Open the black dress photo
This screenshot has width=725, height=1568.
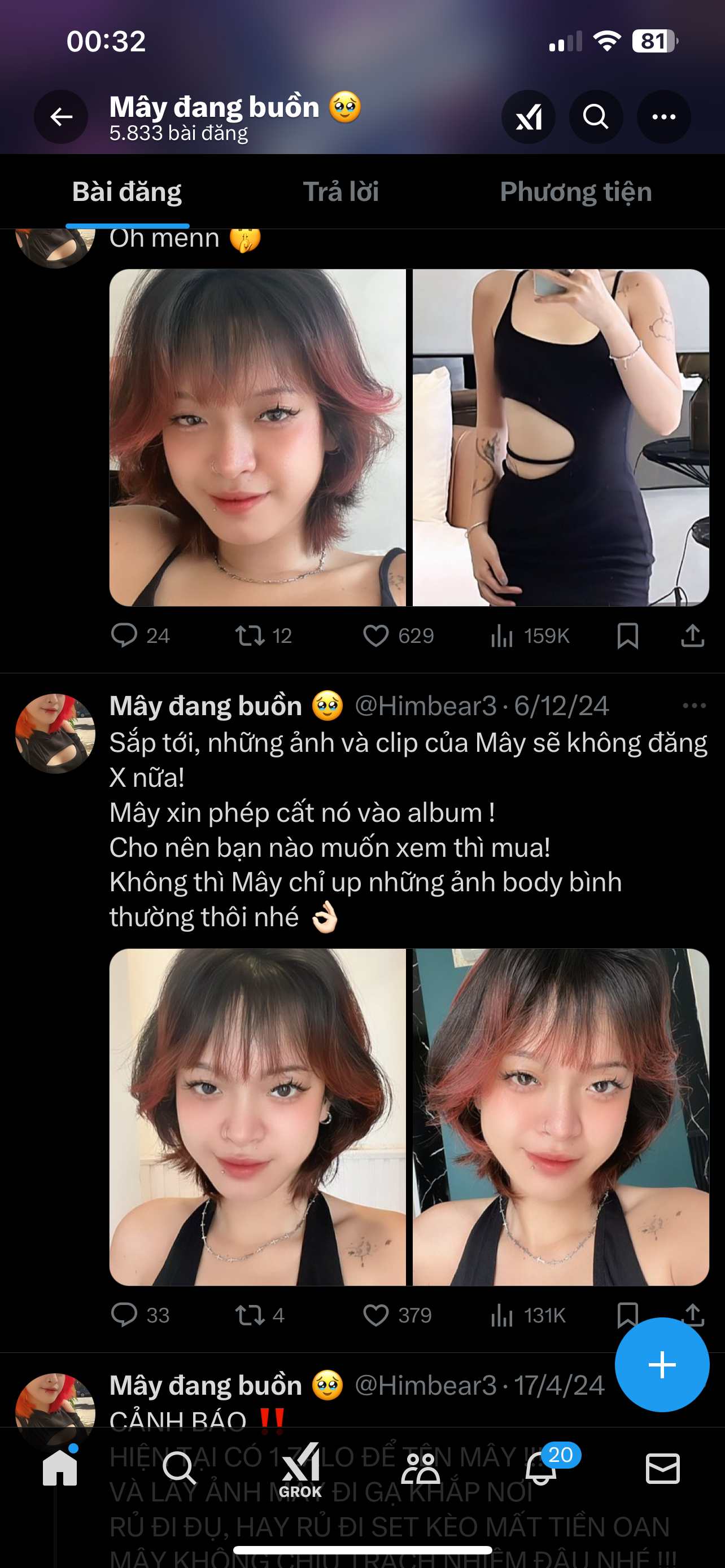pyautogui.click(x=561, y=437)
